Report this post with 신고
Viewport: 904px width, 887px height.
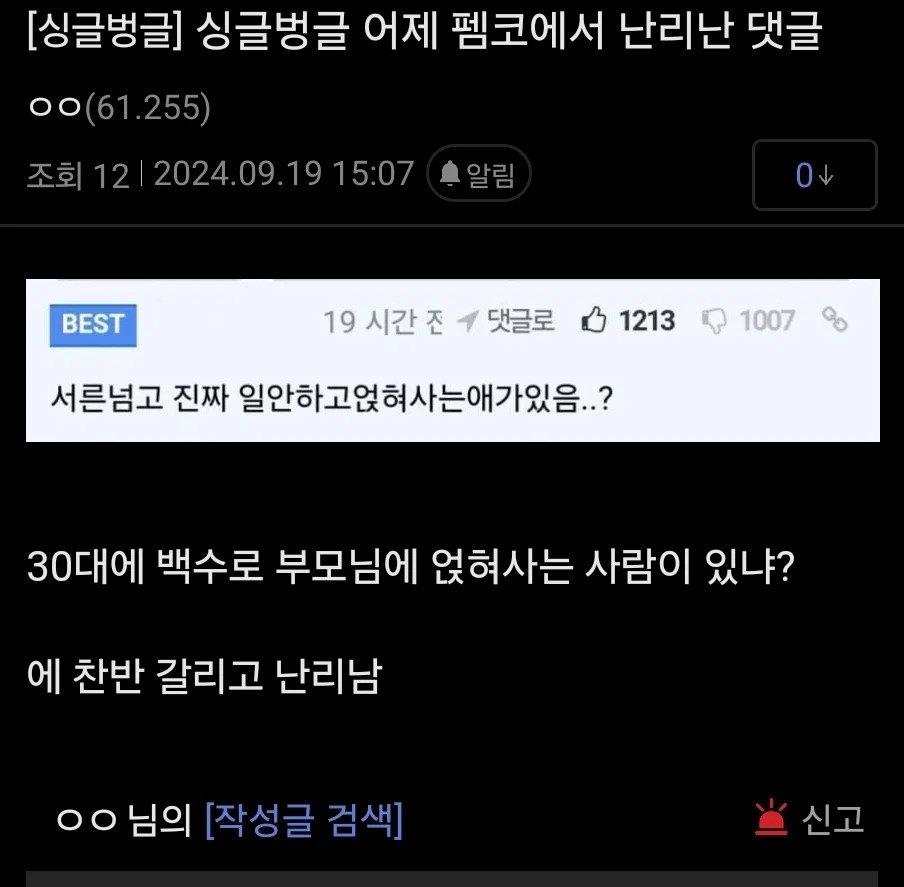click(x=810, y=820)
